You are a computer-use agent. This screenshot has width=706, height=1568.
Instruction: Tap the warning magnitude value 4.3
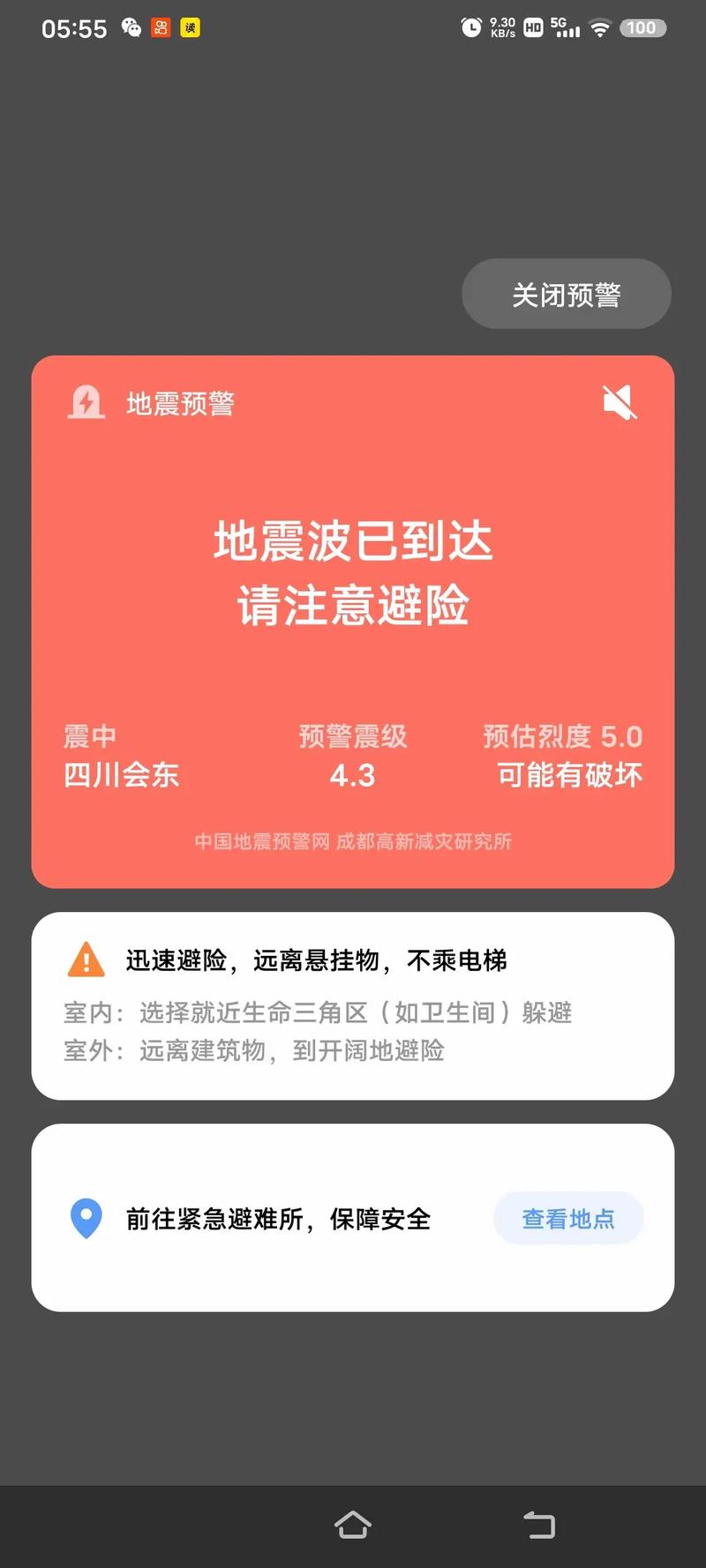352,778
